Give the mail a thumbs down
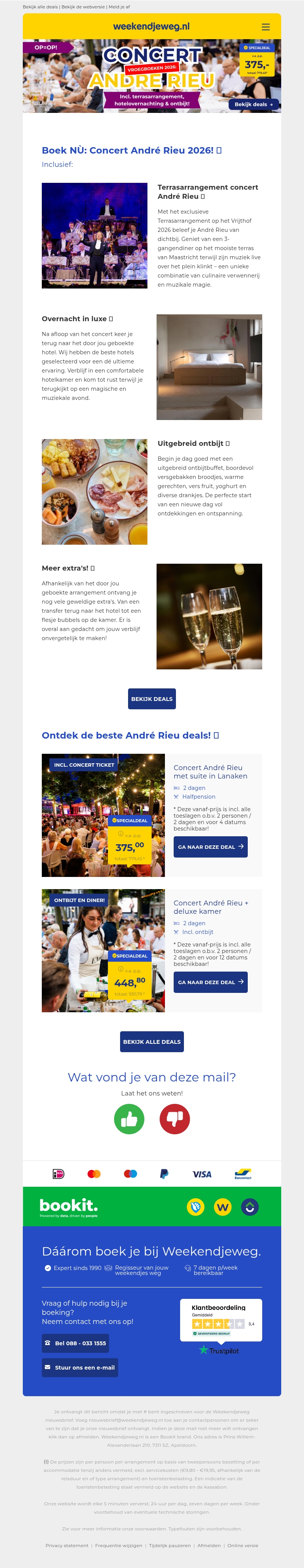The width and height of the screenshot is (304, 1568). pyautogui.click(x=175, y=1119)
